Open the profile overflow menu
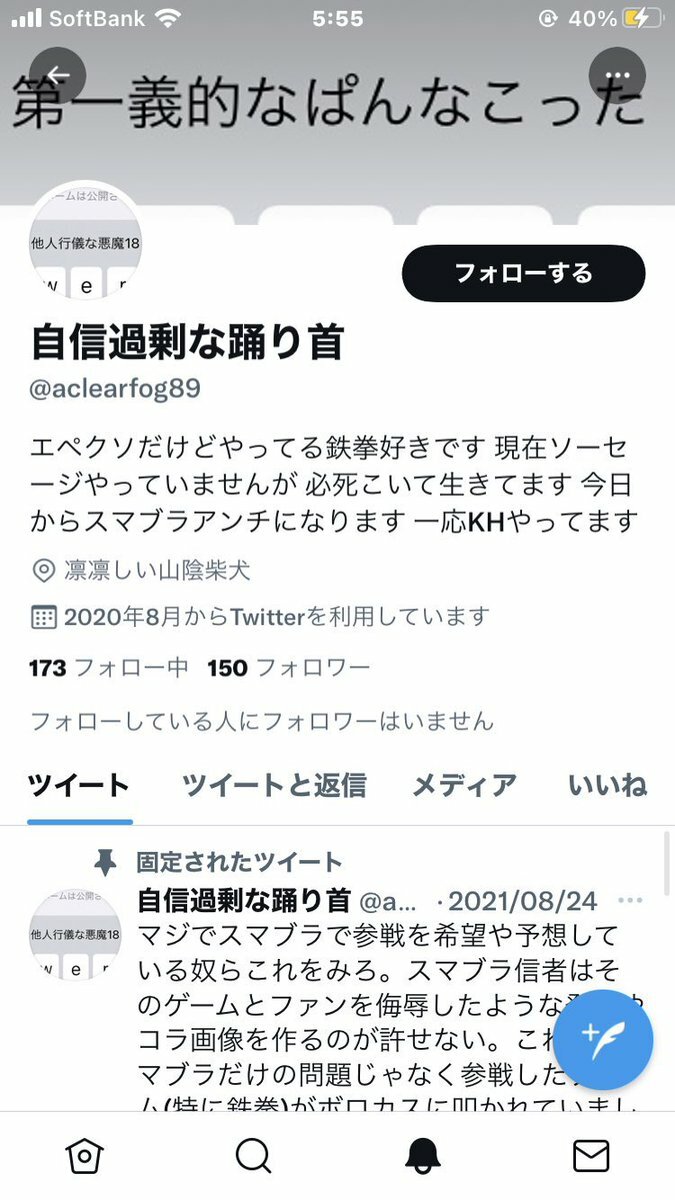Image resolution: width=675 pixels, height=1200 pixels. 617,75
